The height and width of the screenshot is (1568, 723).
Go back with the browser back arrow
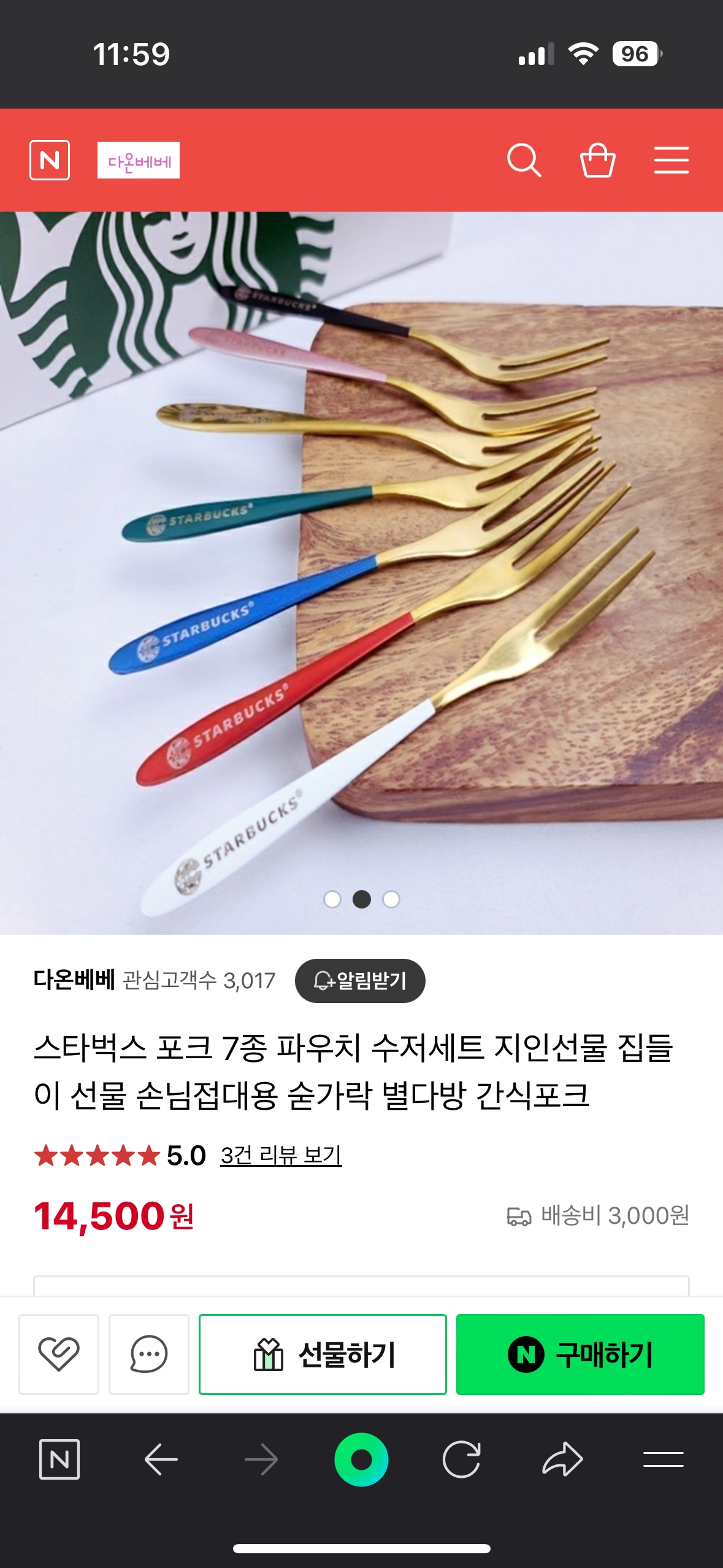pos(161,1459)
